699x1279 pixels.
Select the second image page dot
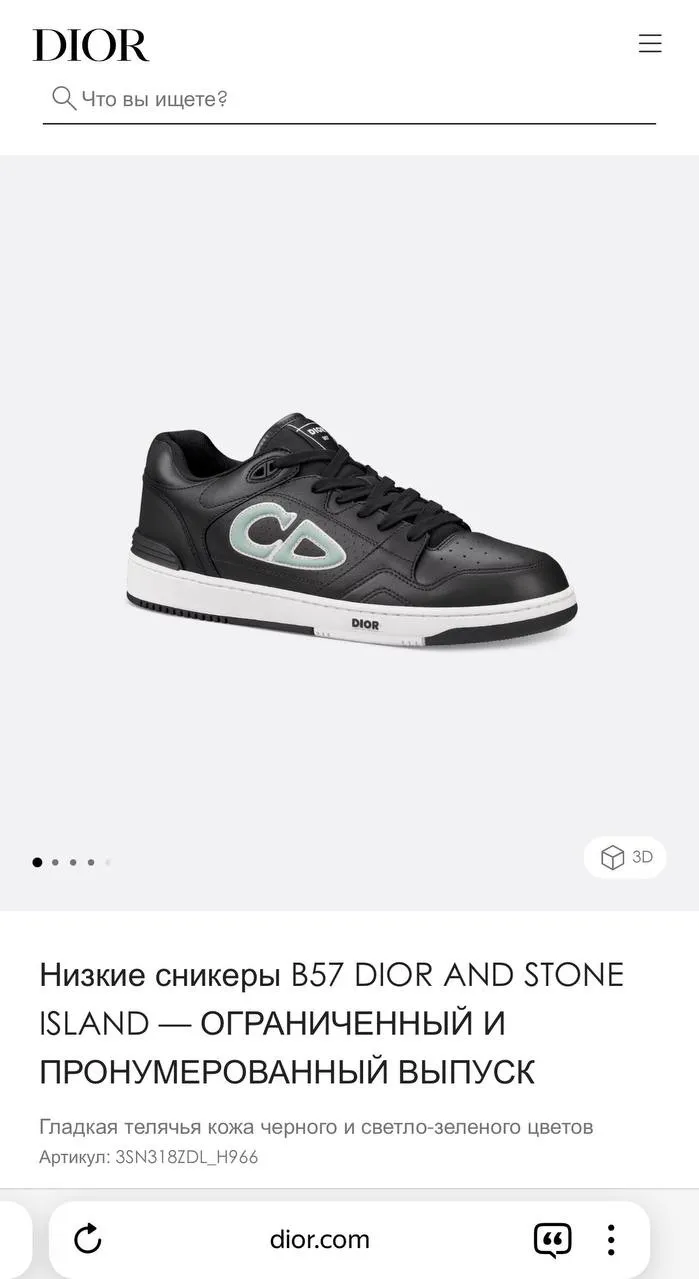point(55,862)
